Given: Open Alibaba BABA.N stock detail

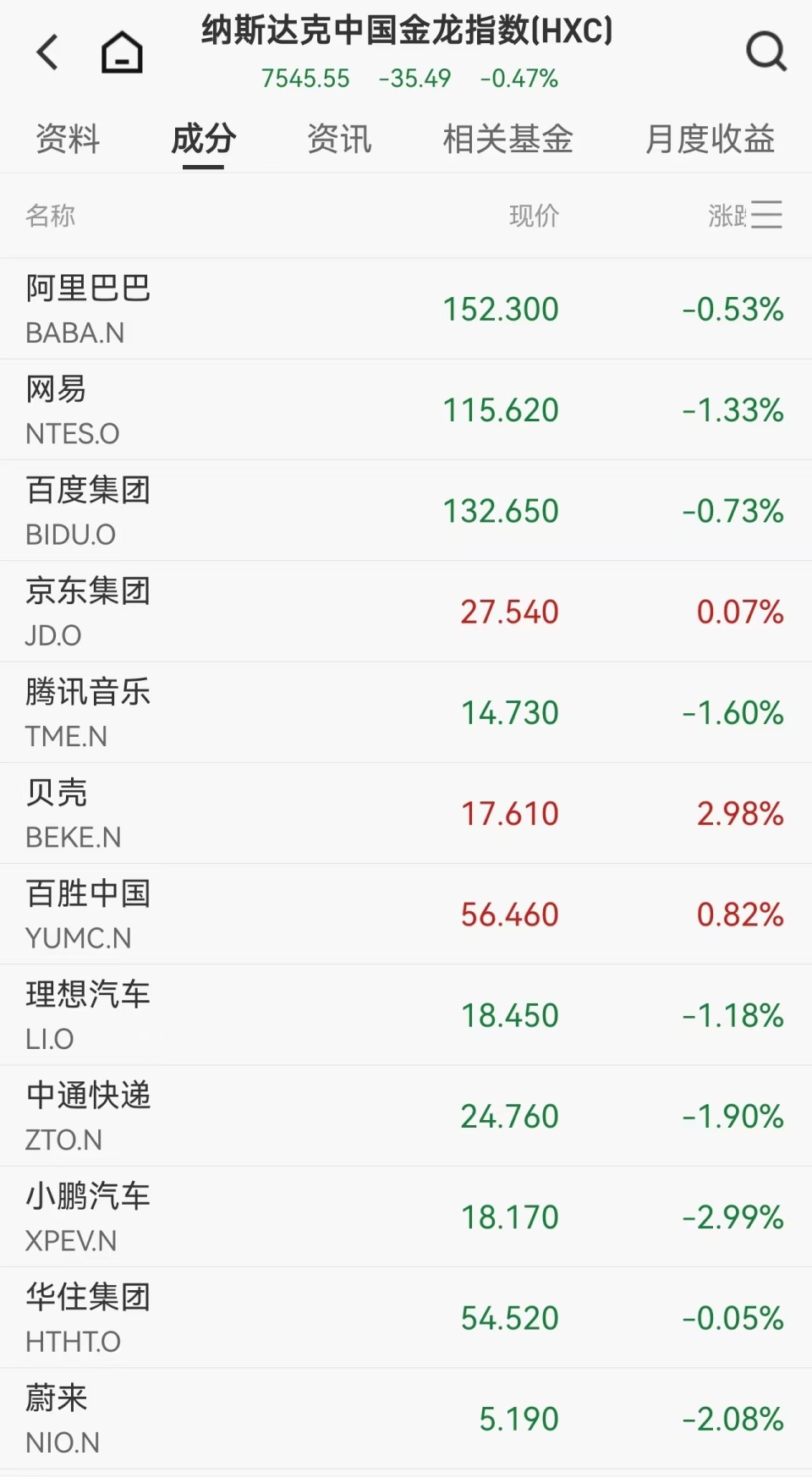Looking at the screenshot, I should click(406, 309).
